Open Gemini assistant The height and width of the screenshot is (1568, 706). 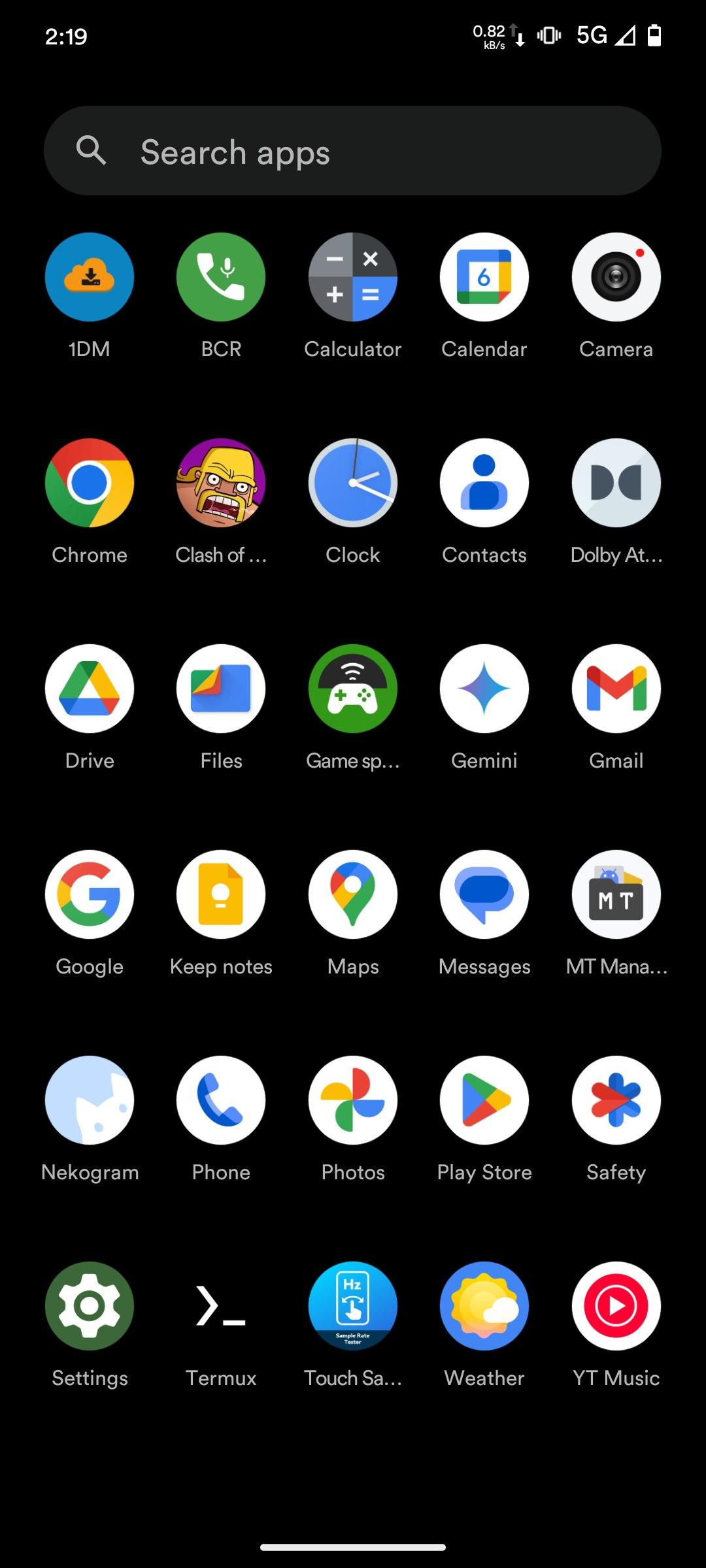(484, 689)
